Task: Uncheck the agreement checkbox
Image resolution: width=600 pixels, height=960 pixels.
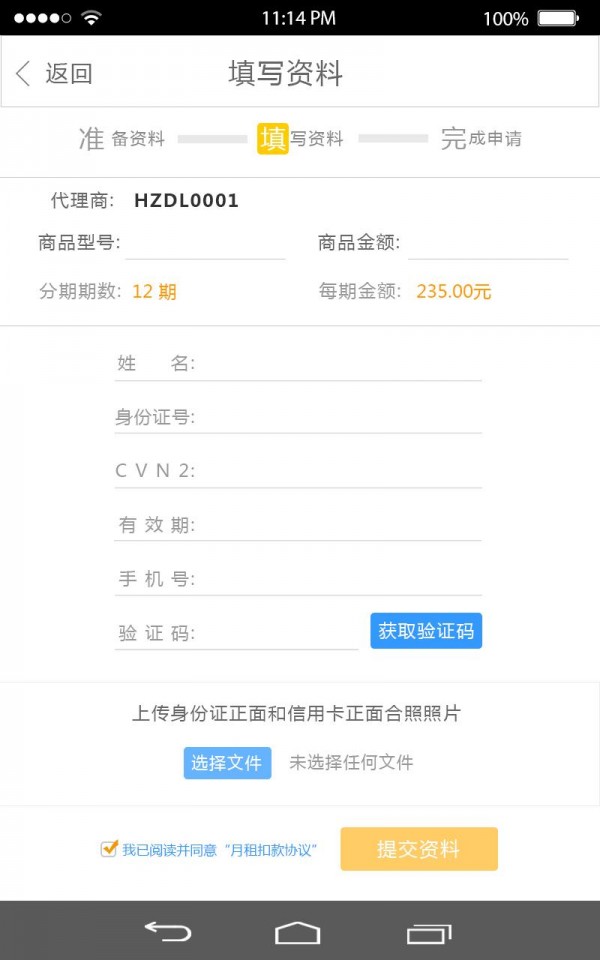Action: 109,849
